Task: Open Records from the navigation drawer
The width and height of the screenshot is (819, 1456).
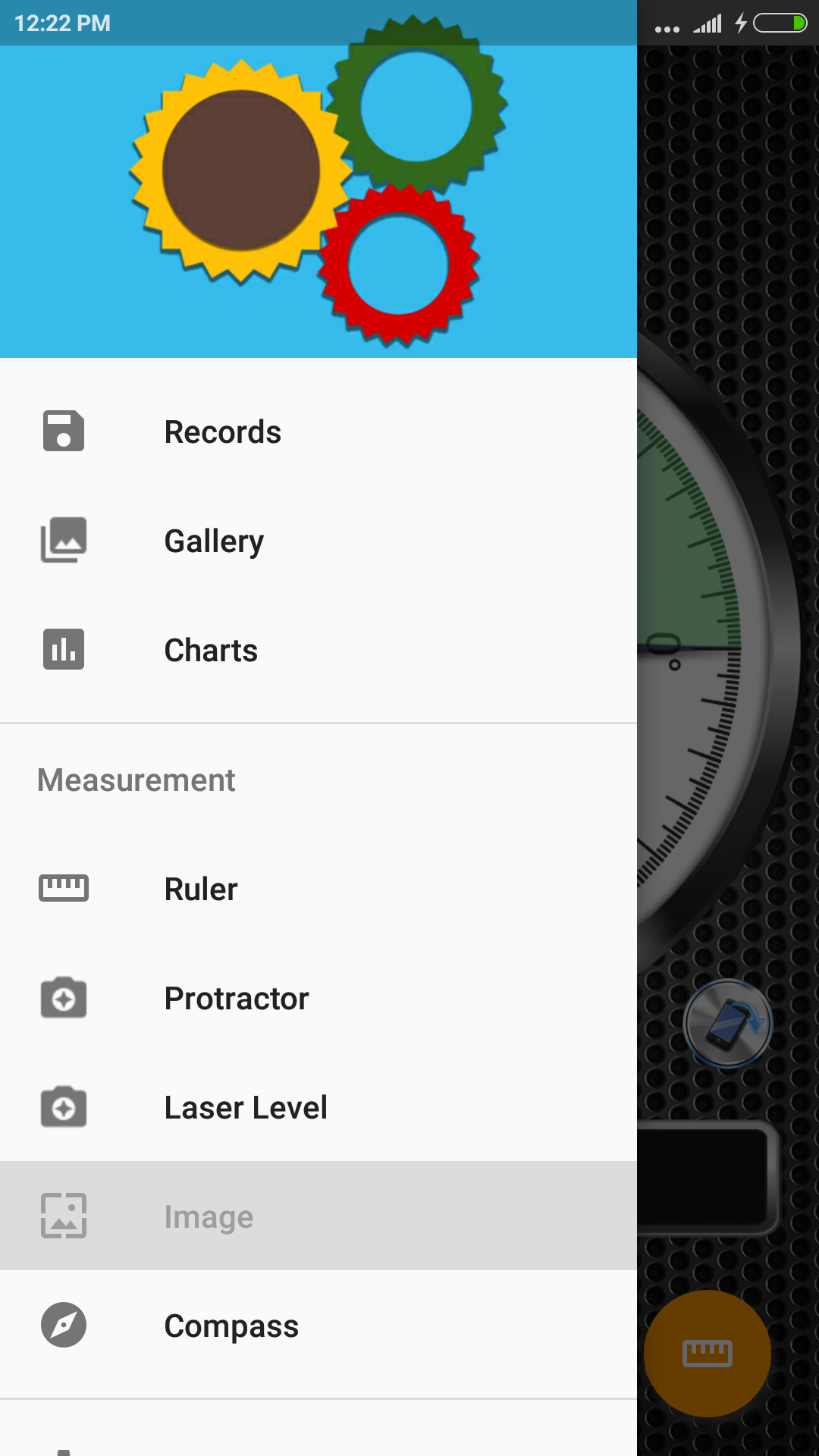Action: 222,431
